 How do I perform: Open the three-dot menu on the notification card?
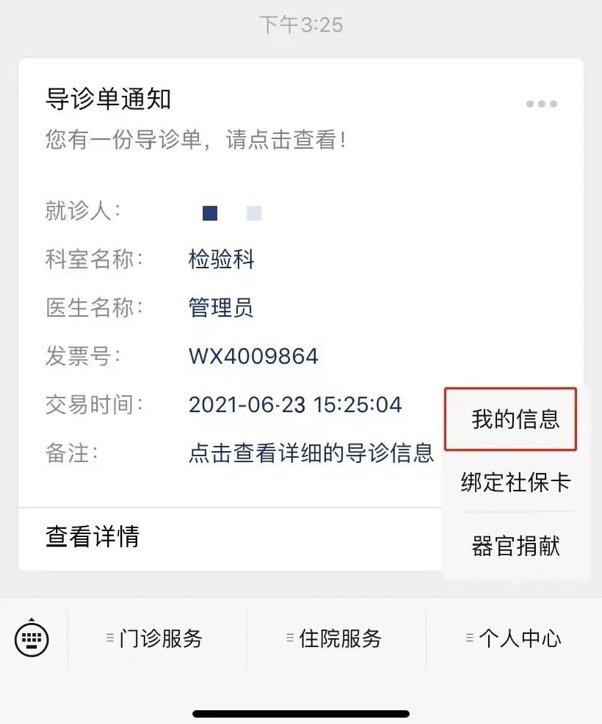541,103
